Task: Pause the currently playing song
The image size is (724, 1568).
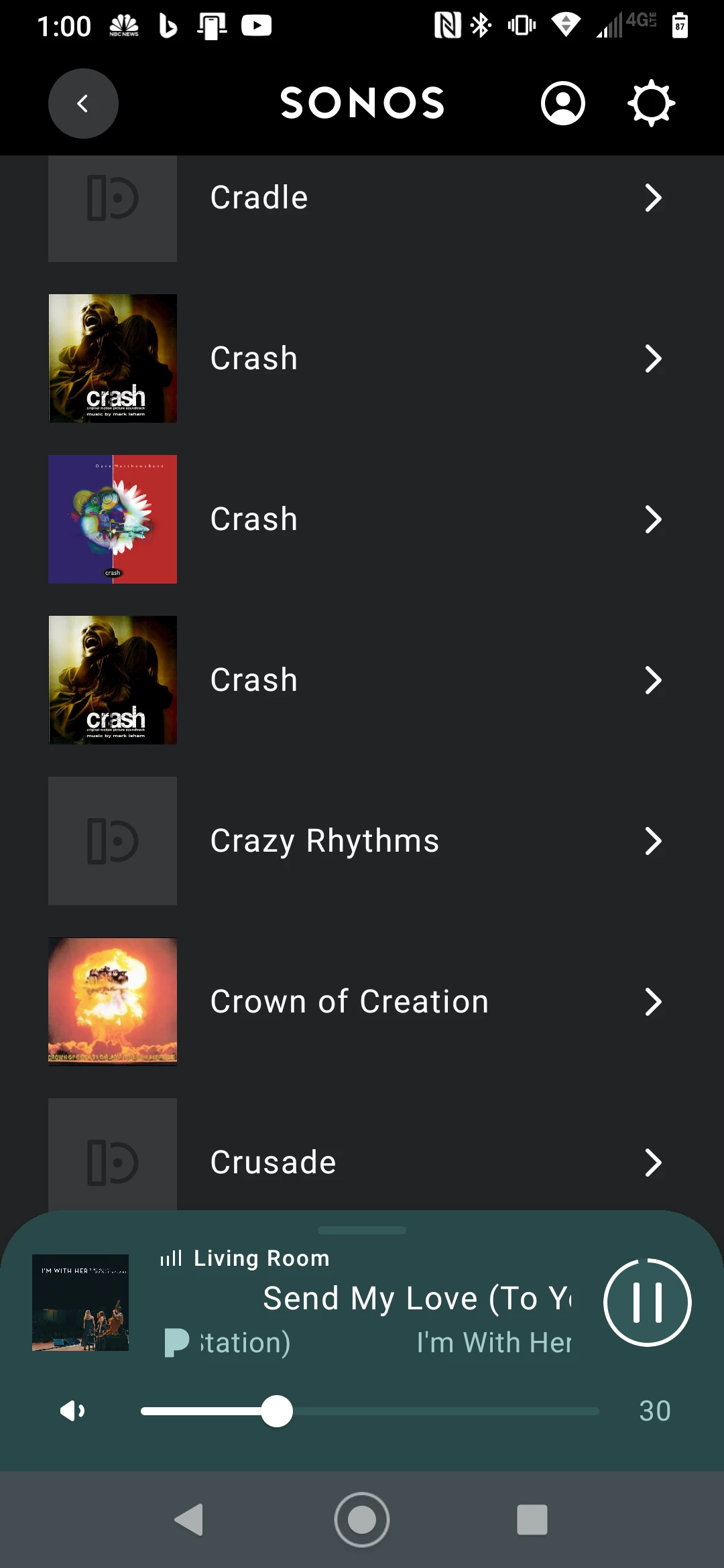Action: 647,1302
